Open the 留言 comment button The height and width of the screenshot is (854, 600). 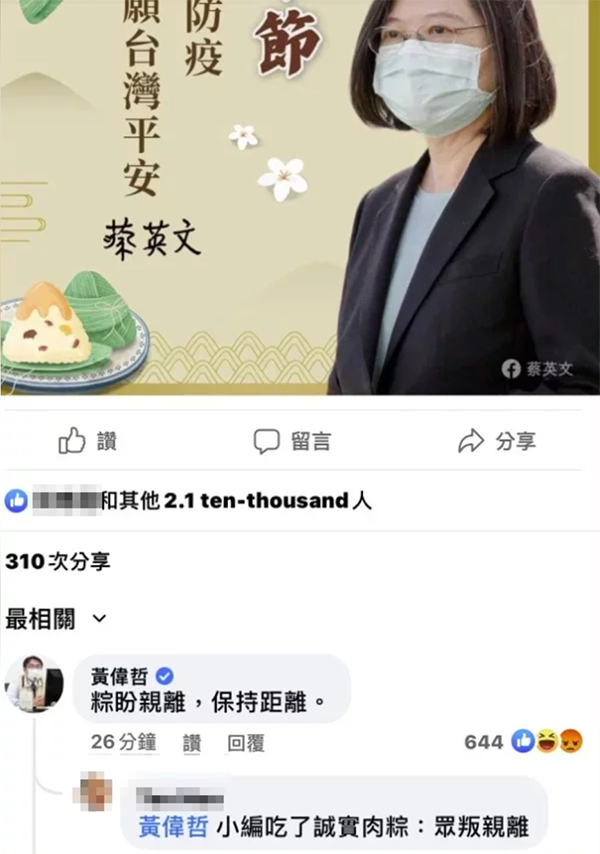[292, 441]
